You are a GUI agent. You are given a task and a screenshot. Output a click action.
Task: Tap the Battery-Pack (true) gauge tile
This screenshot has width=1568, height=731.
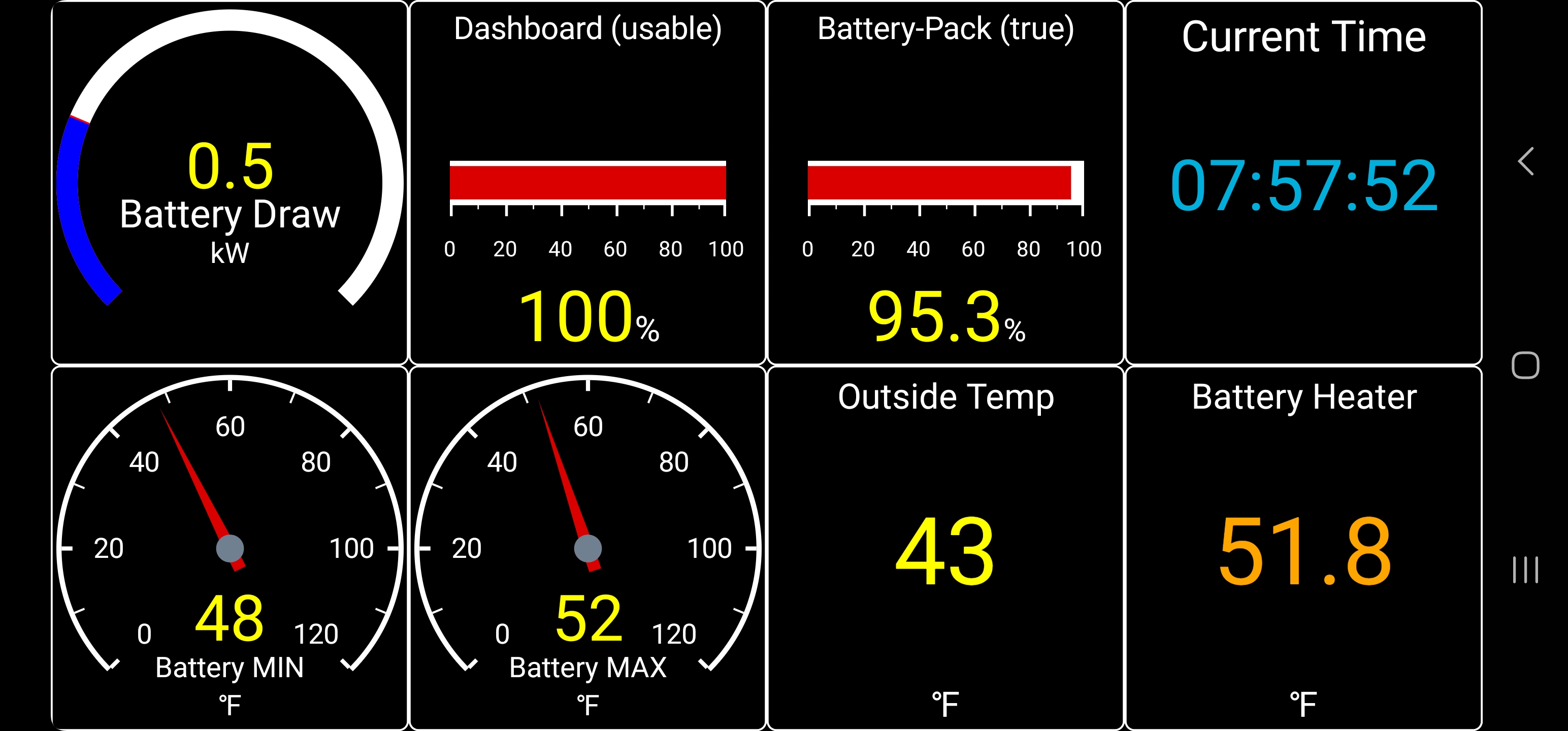[945, 183]
